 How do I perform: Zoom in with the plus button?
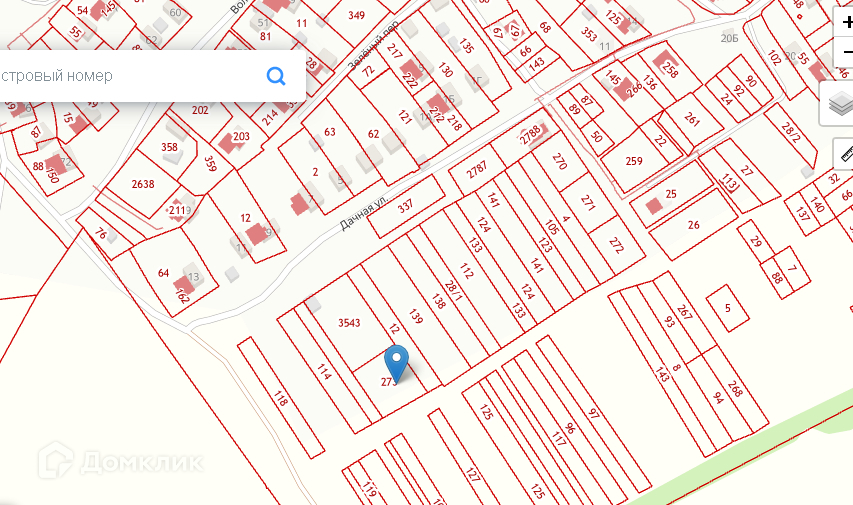tap(845, 23)
